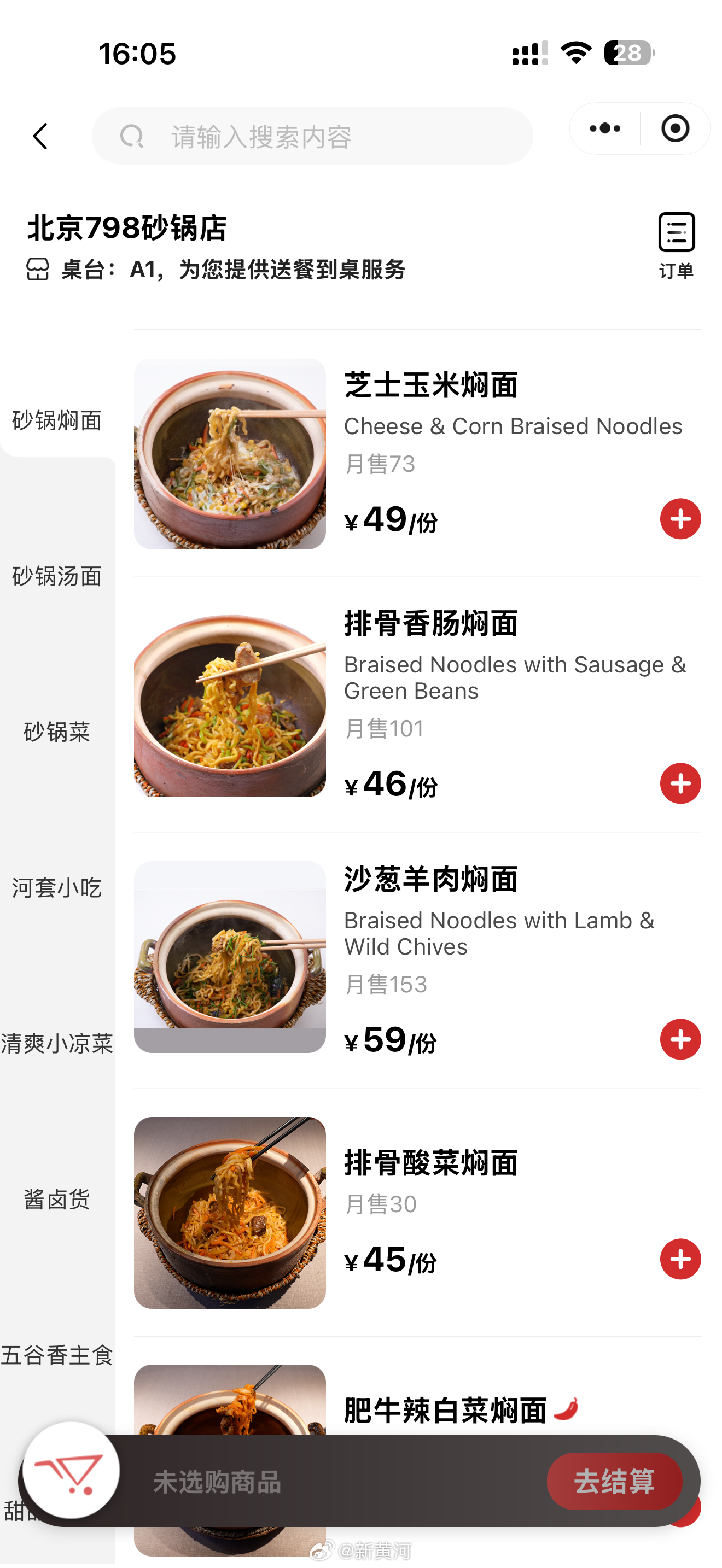Open the shopping cart icon
This screenshot has height=1568, width=722.
[71, 1470]
